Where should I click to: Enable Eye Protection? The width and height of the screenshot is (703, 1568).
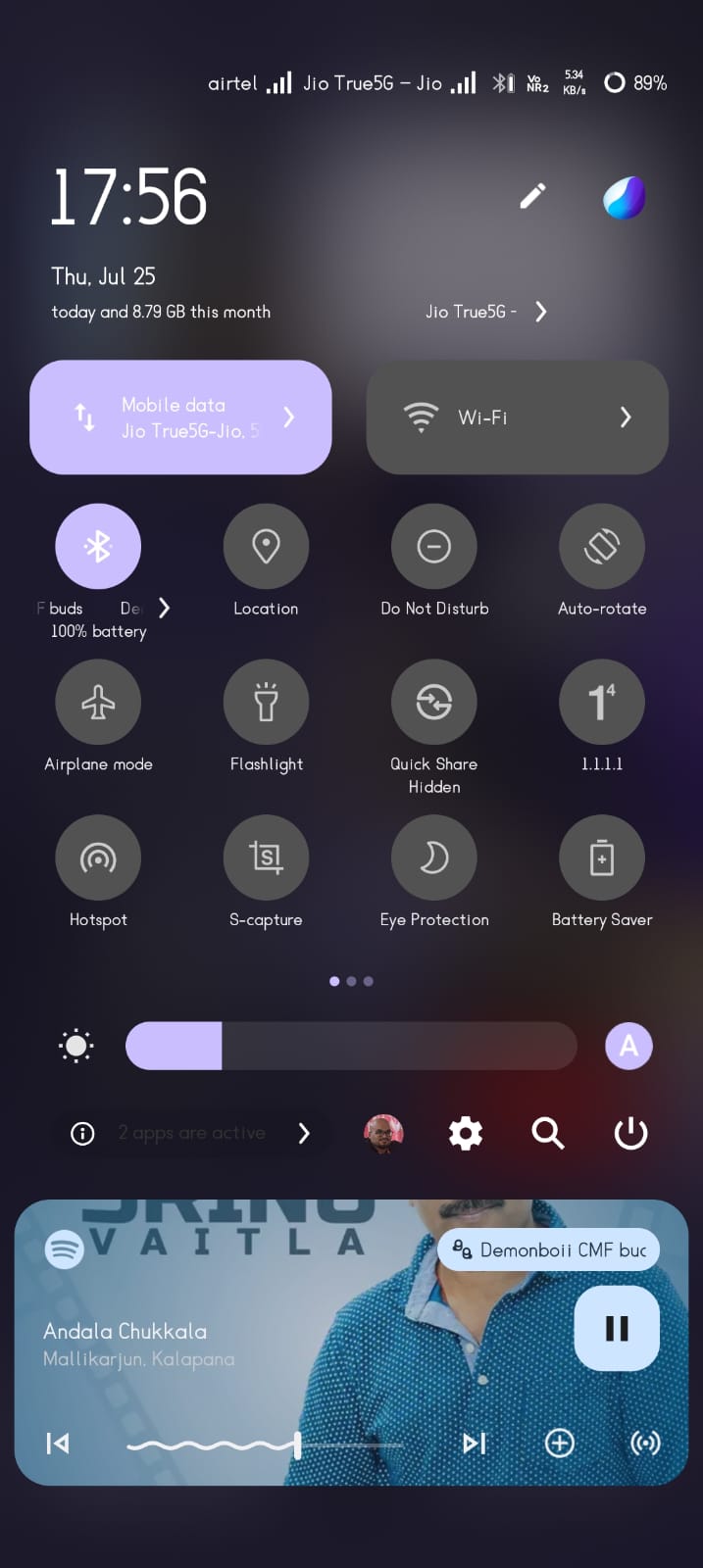tap(433, 857)
